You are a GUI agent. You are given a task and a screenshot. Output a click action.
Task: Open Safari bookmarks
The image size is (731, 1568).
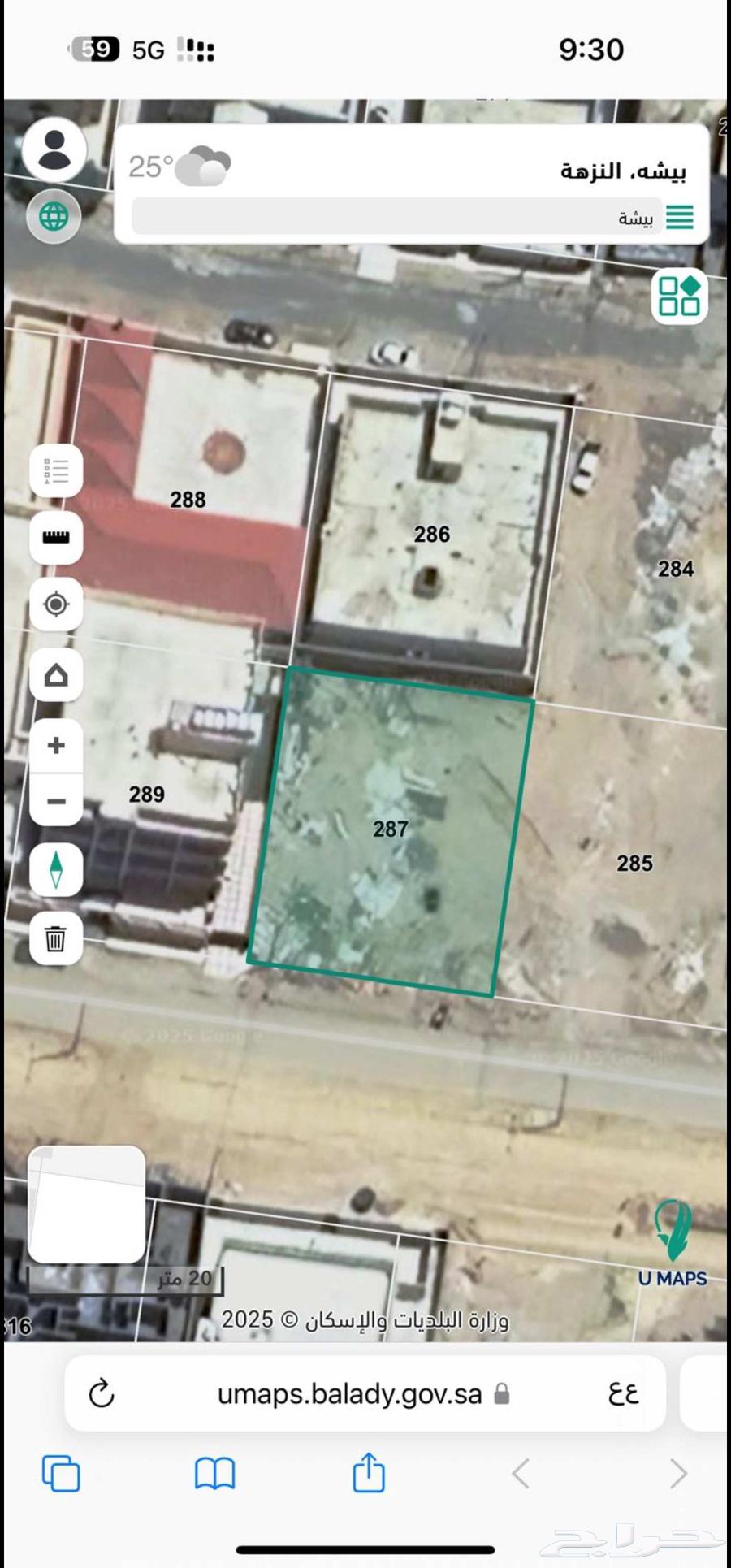click(215, 1474)
